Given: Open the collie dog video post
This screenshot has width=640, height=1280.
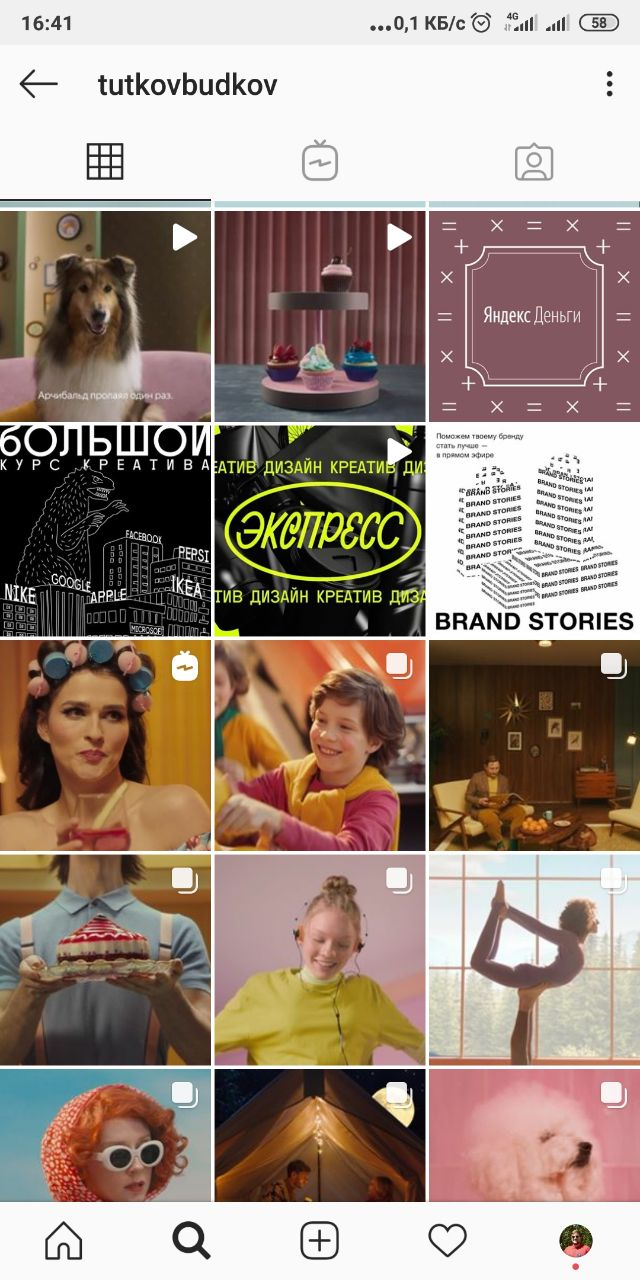Looking at the screenshot, I should click(105, 316).
